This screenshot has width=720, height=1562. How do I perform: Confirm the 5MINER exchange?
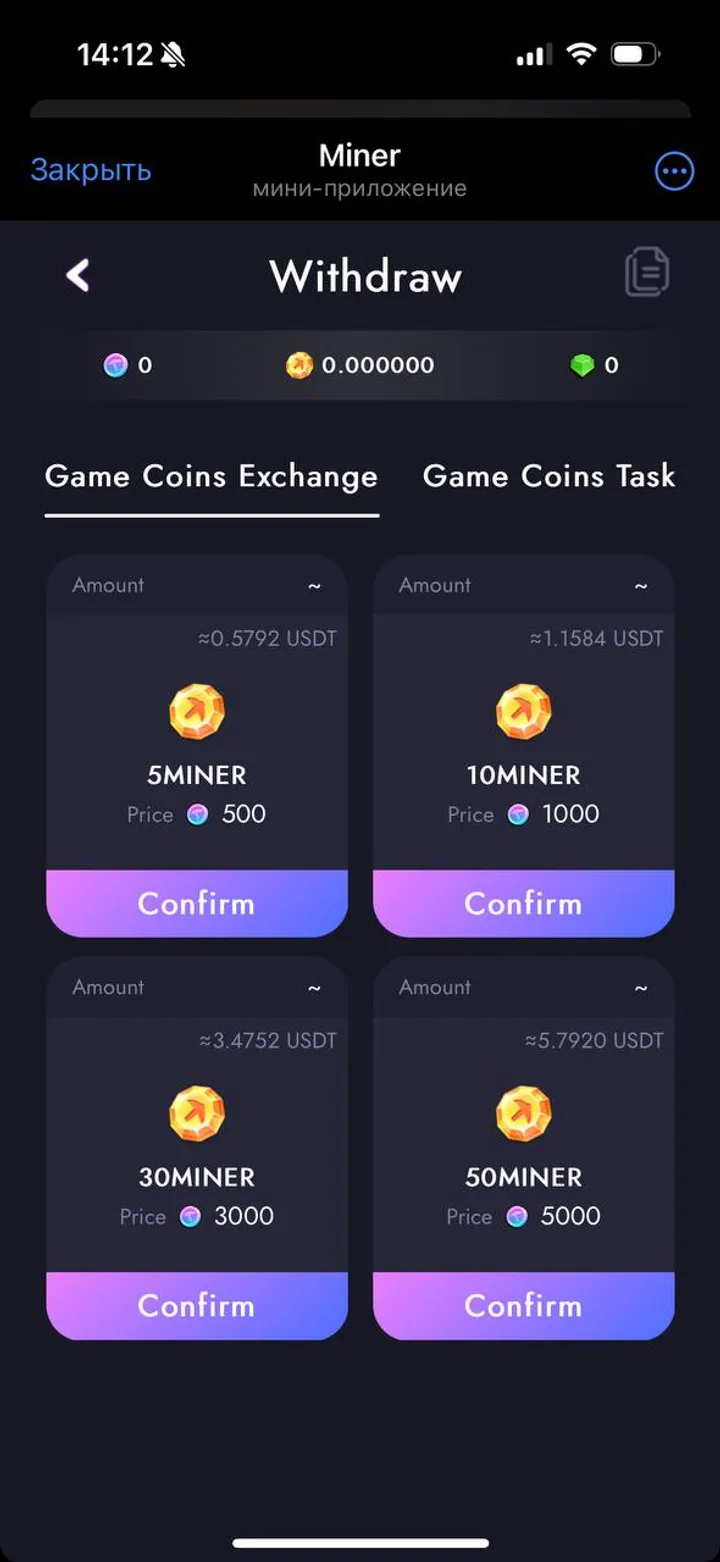click(196, 903)
